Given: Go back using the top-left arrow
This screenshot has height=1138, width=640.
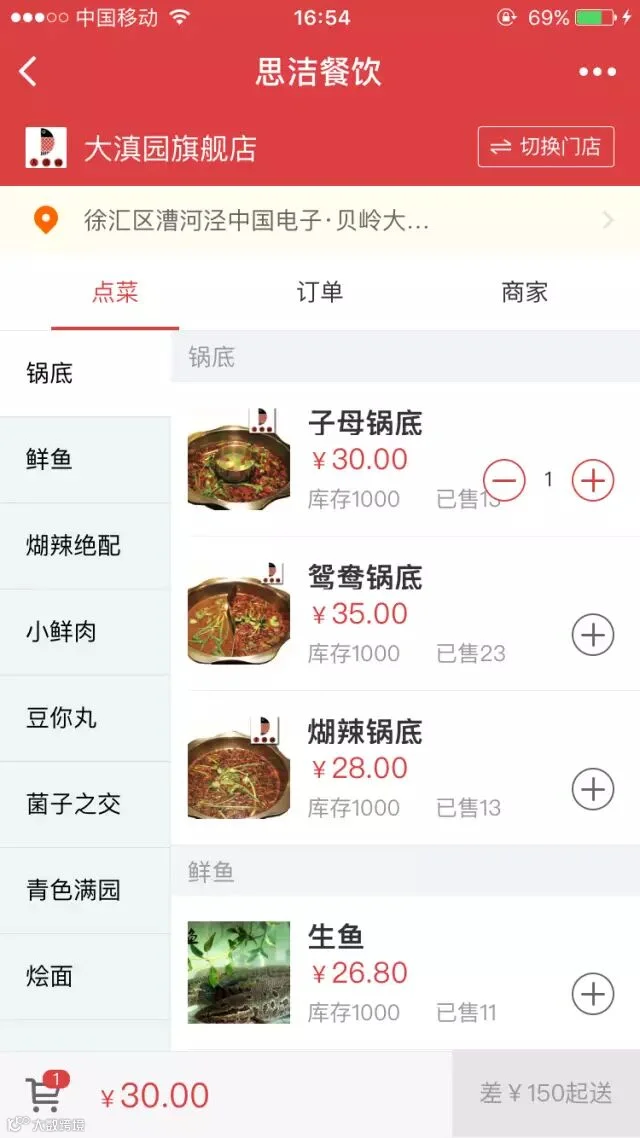Looking at the screenshot, I should [x=28, y=71].
